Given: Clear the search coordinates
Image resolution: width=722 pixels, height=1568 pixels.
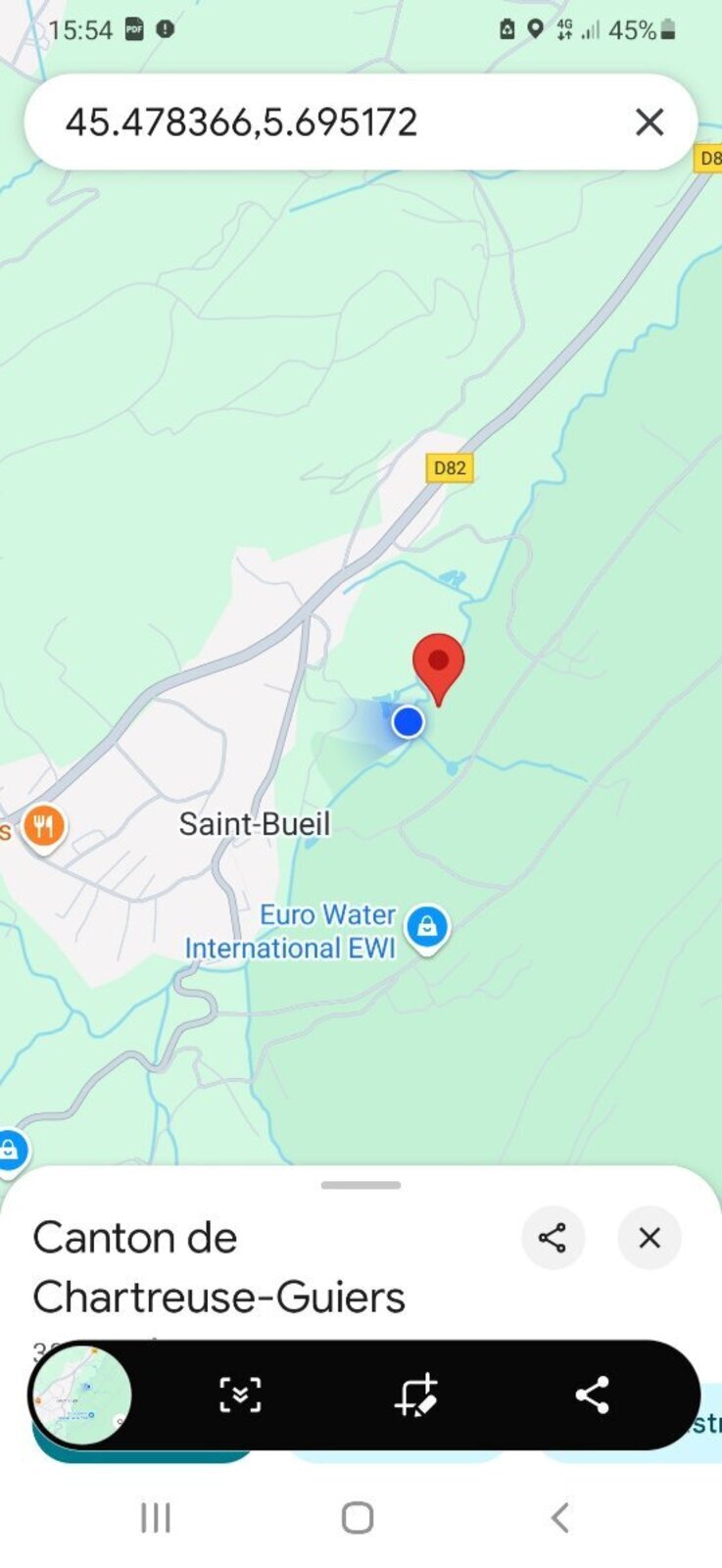Looking at the screenshot, I should [x=649, y=122].
